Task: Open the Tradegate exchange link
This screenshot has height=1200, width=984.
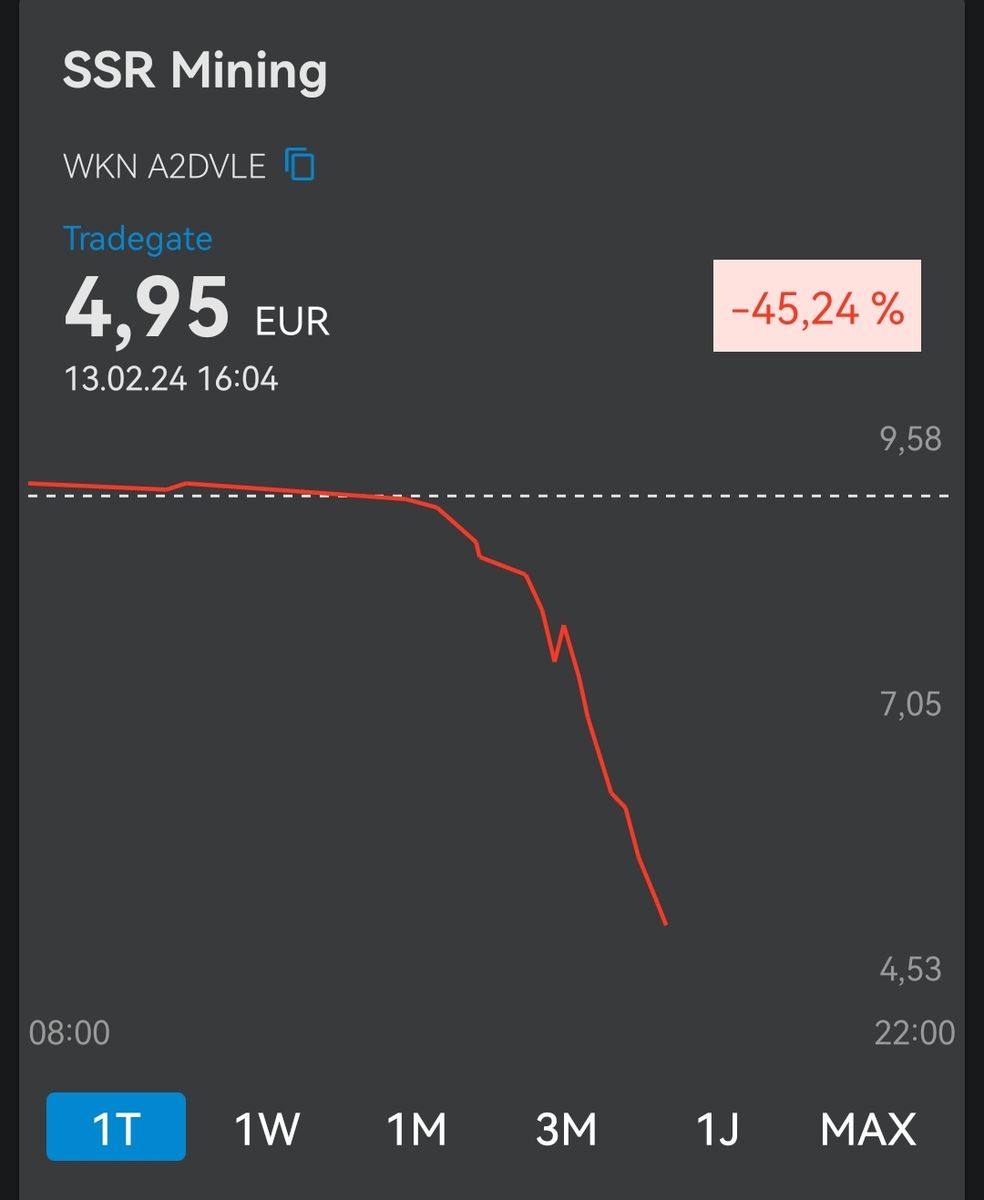Action: [137, 239]
